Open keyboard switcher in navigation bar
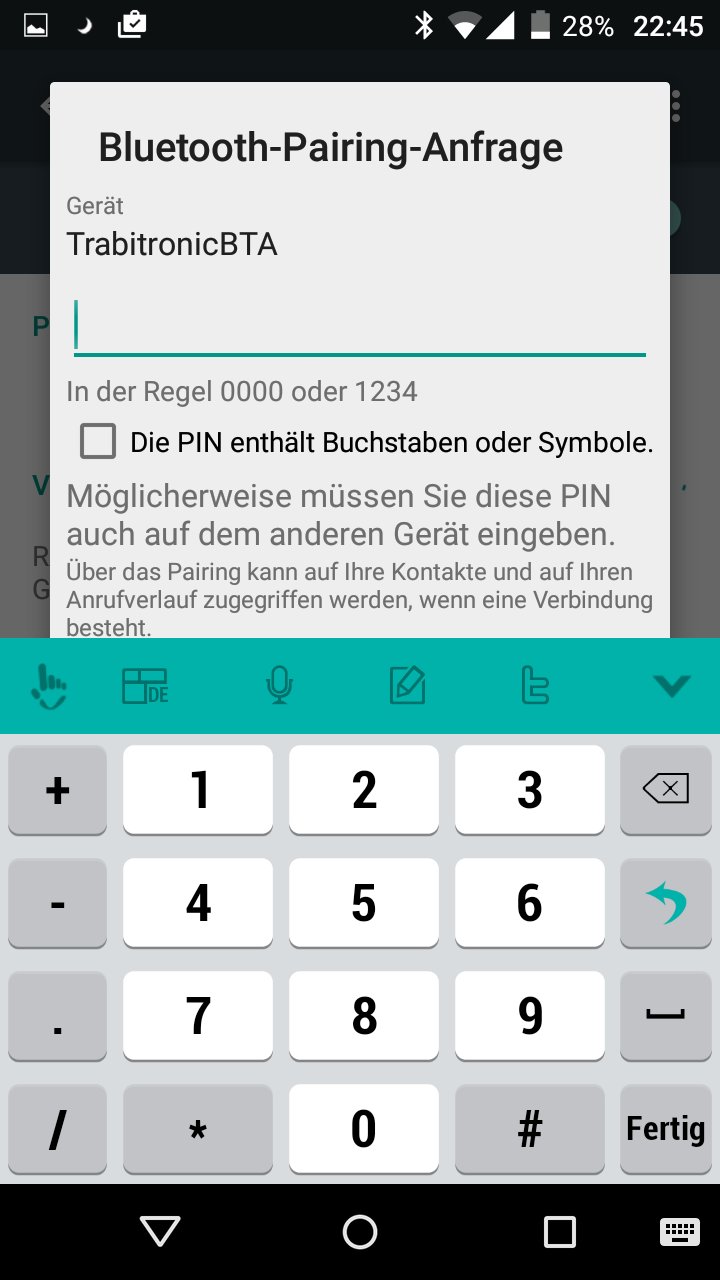 point(679,1231)
